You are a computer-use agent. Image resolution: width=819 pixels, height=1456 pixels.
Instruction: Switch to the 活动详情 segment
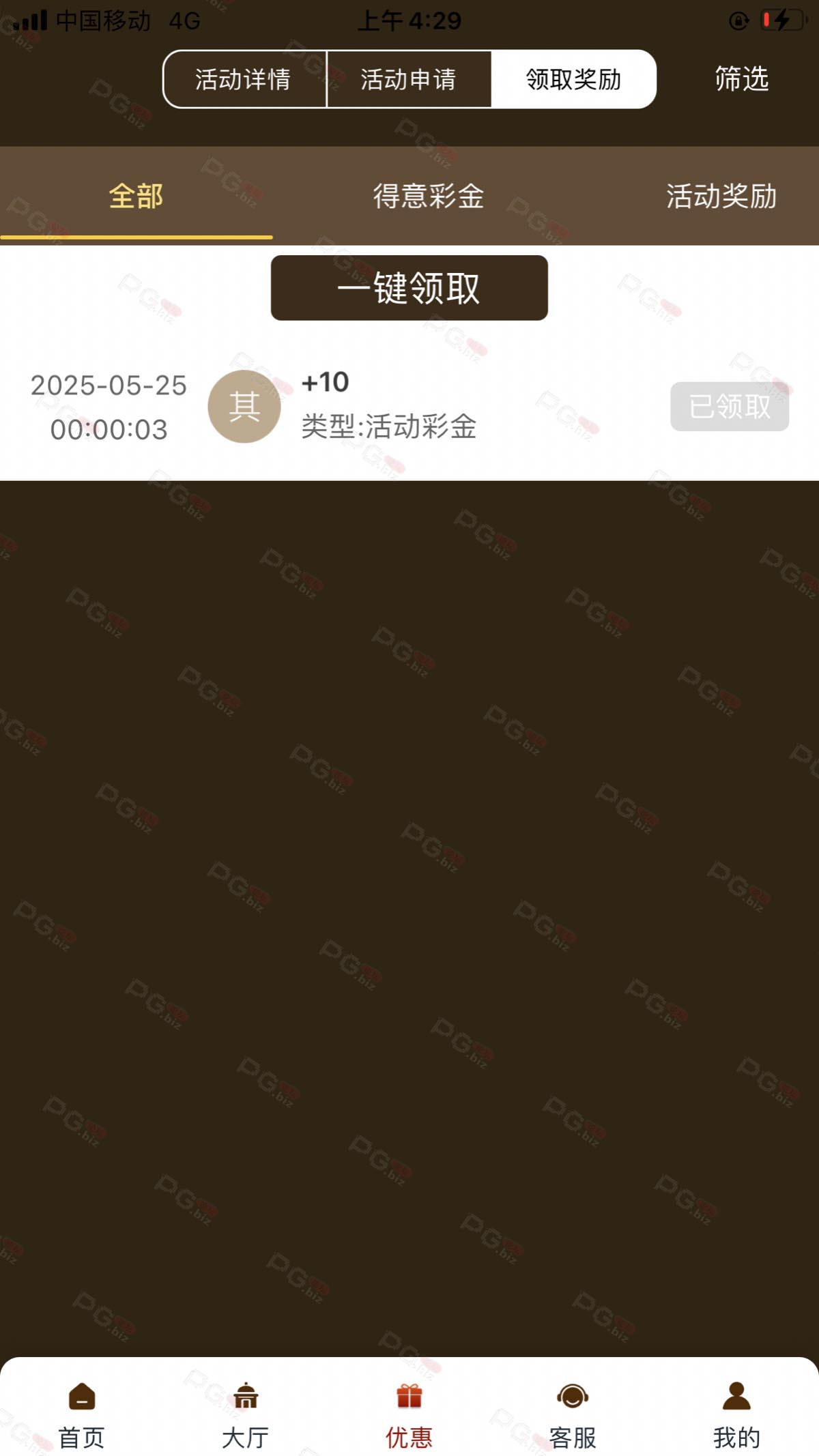pos(244,79)
